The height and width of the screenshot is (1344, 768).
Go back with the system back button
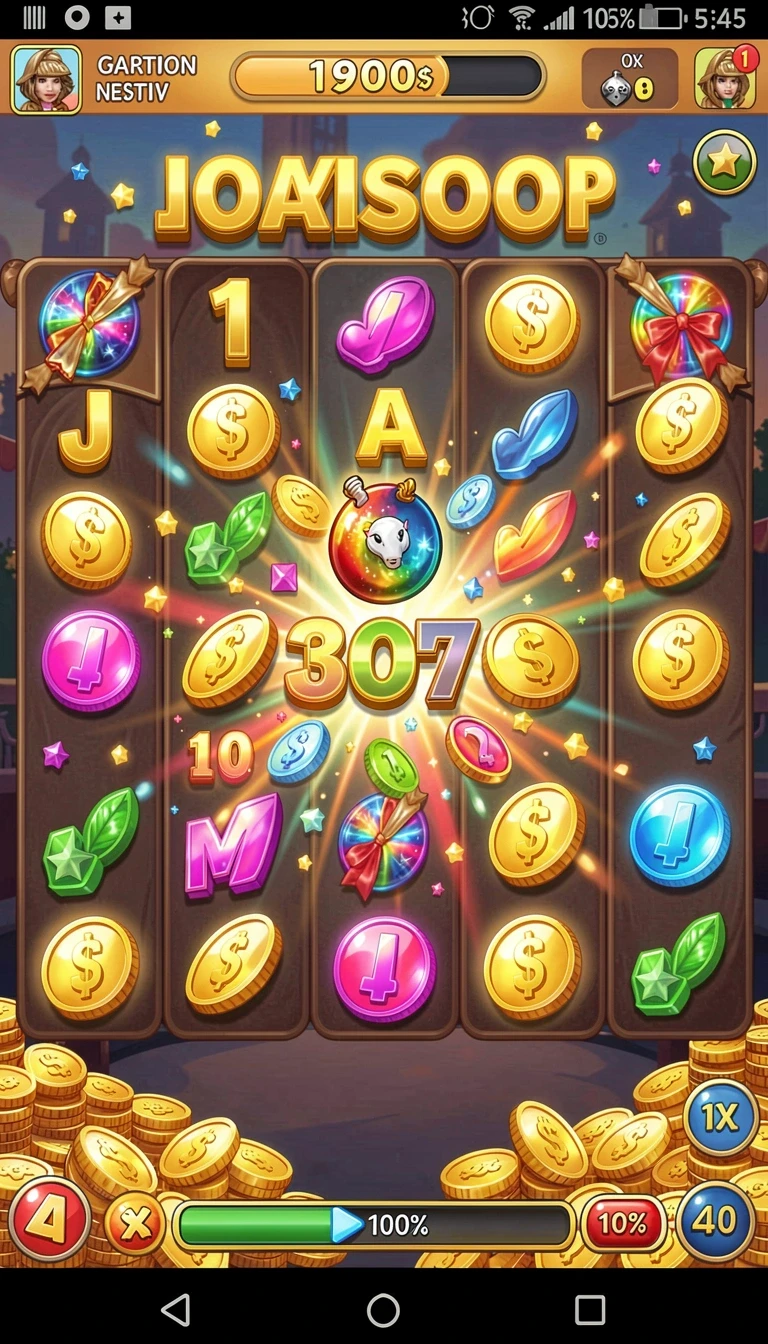point(176,1308)
